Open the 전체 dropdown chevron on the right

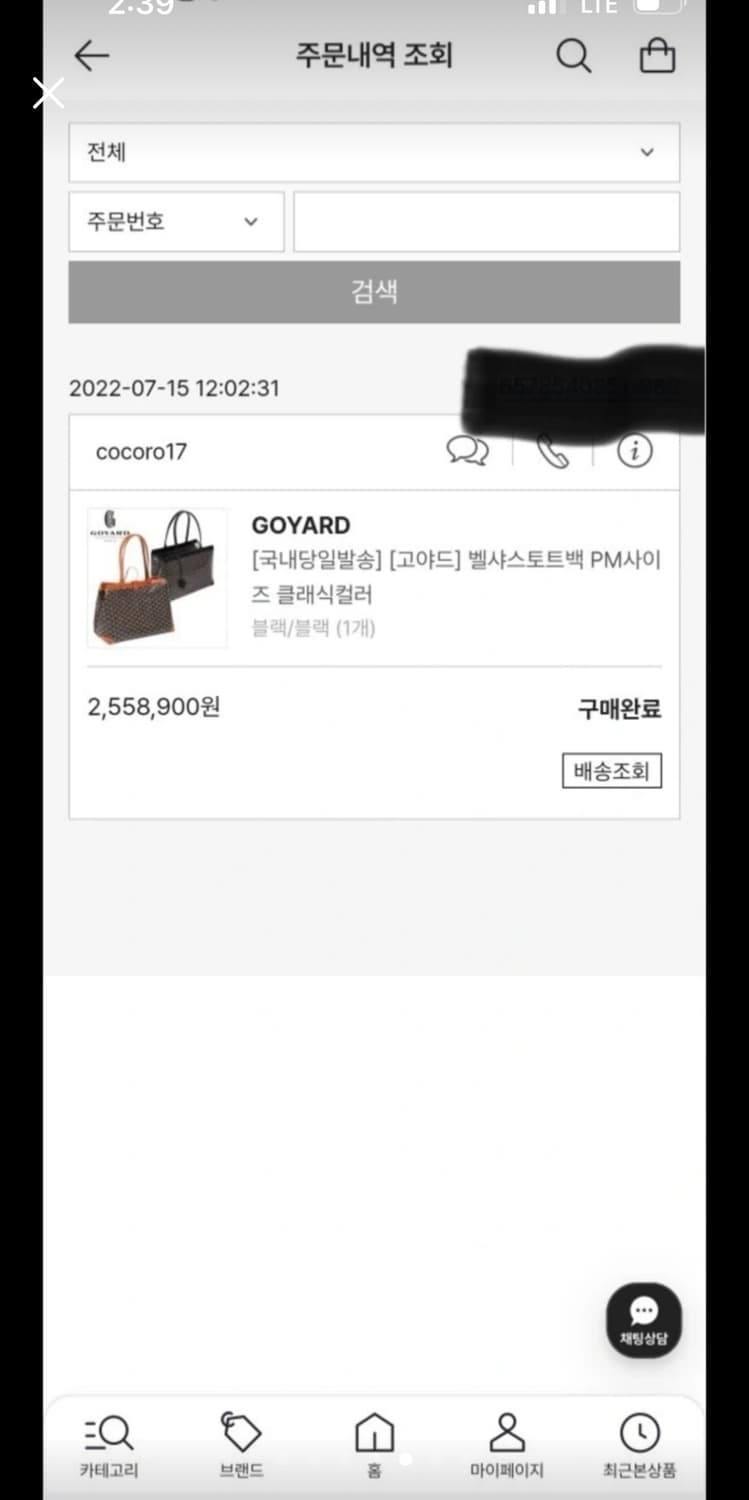coord(648,152)
